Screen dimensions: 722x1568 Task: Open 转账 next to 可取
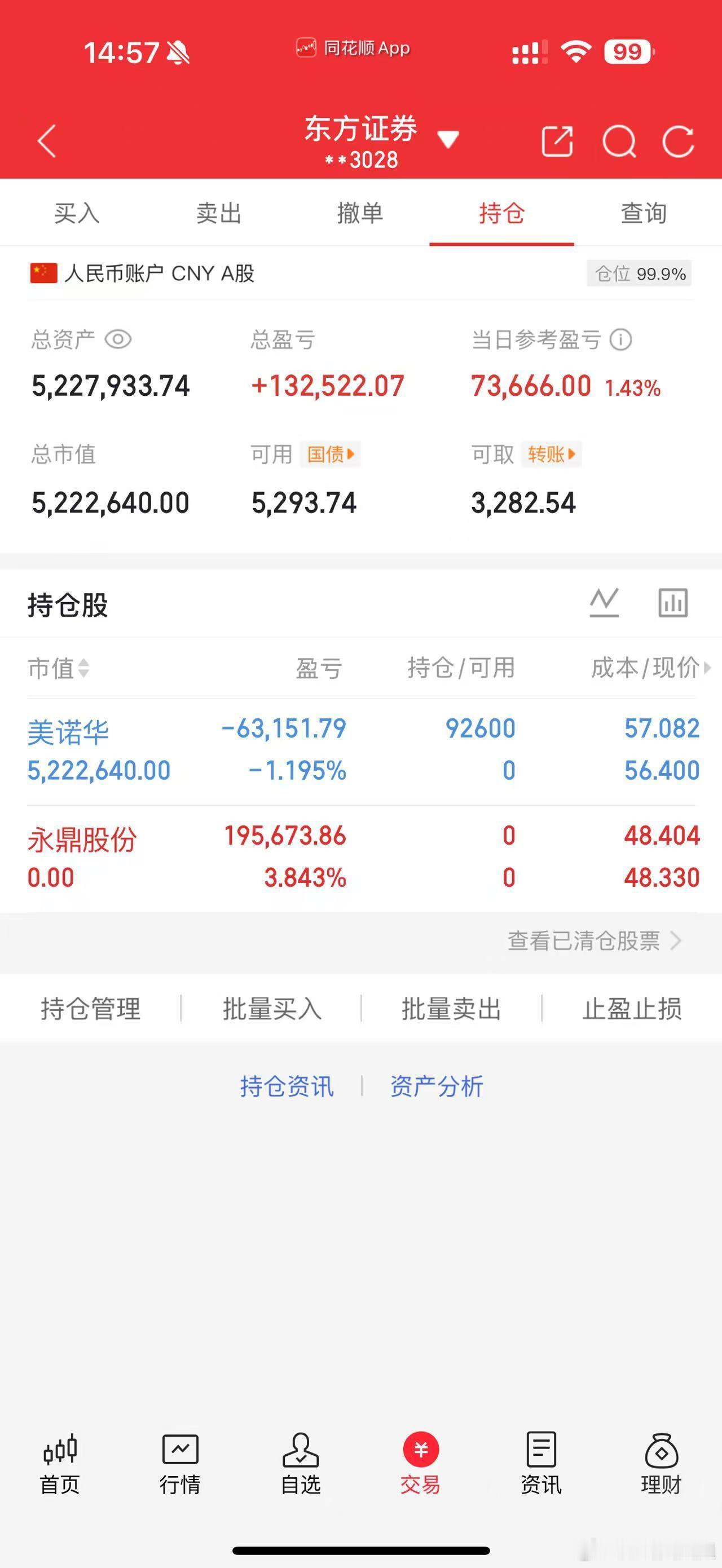coord(551,454)
